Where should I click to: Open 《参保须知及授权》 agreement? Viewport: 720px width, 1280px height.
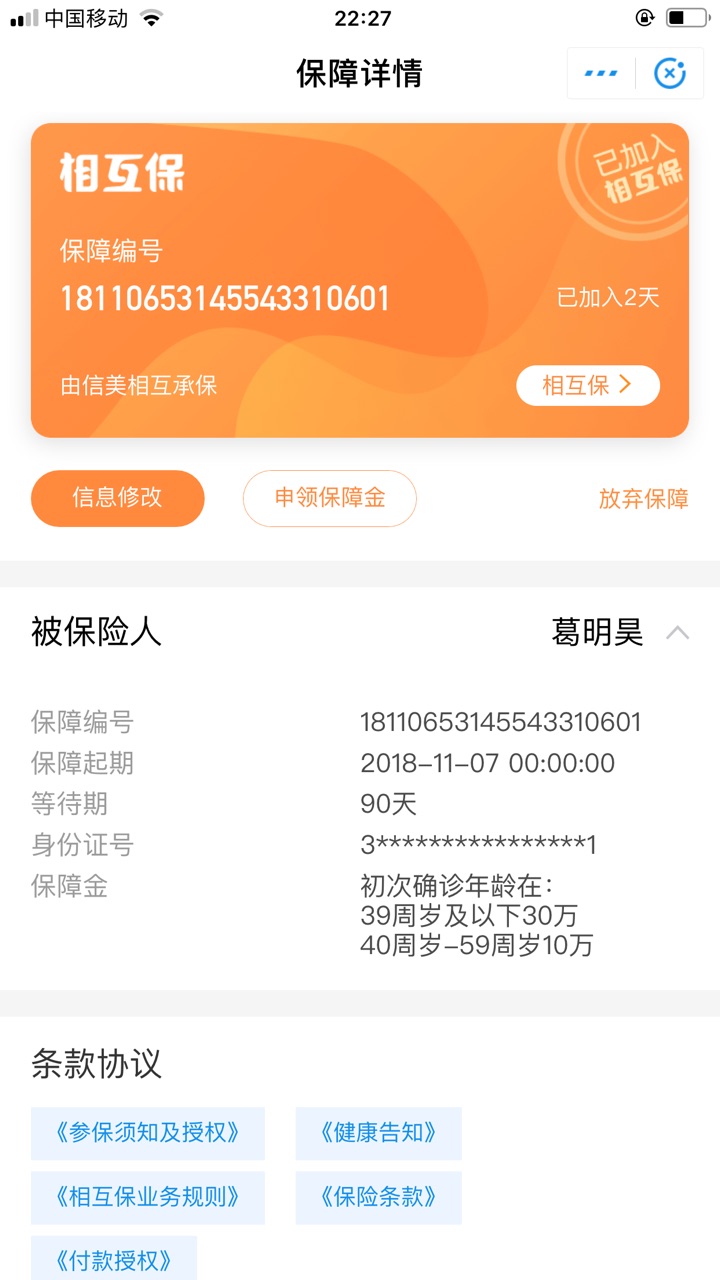tap(148, 1133)
